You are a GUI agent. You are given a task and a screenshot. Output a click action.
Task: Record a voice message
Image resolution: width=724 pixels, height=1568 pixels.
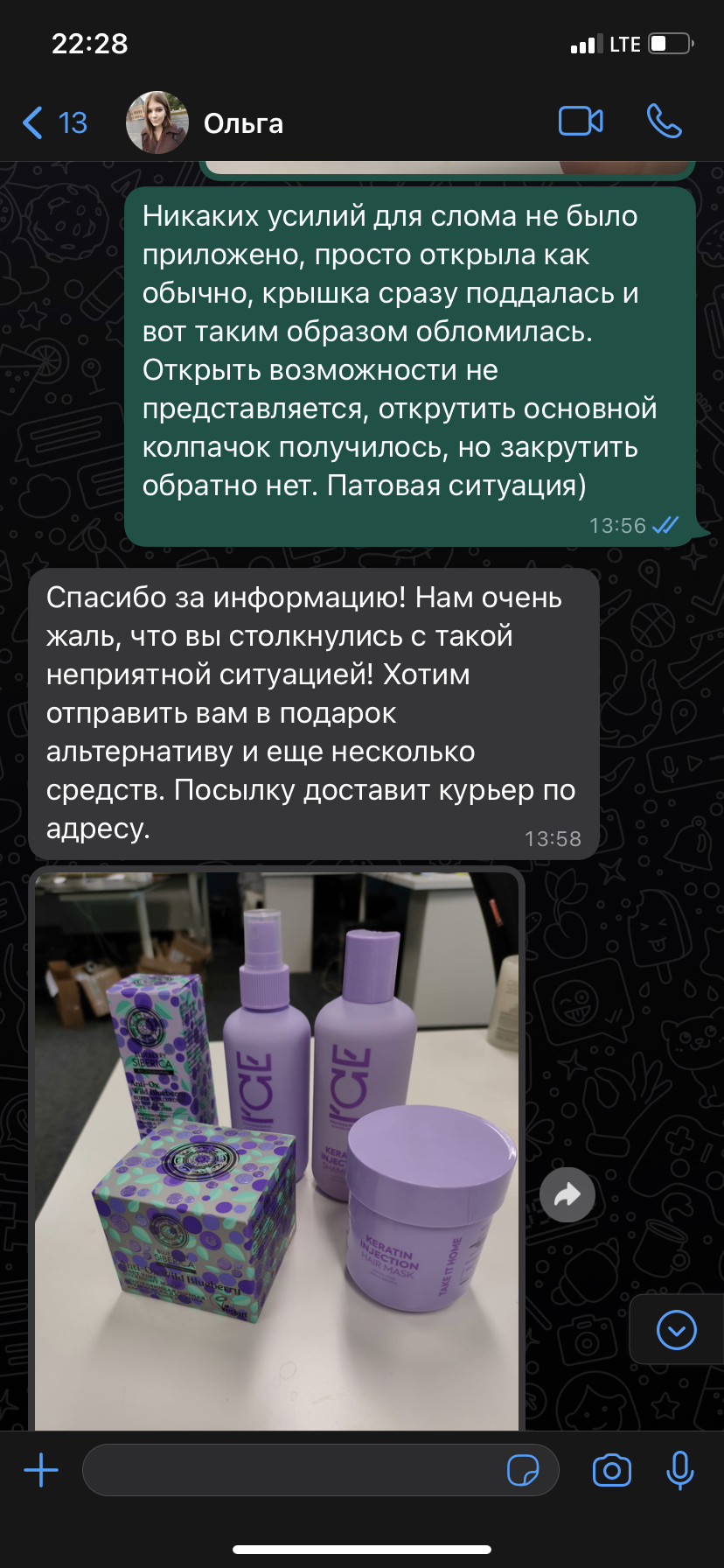click(x=679, y=1470)
